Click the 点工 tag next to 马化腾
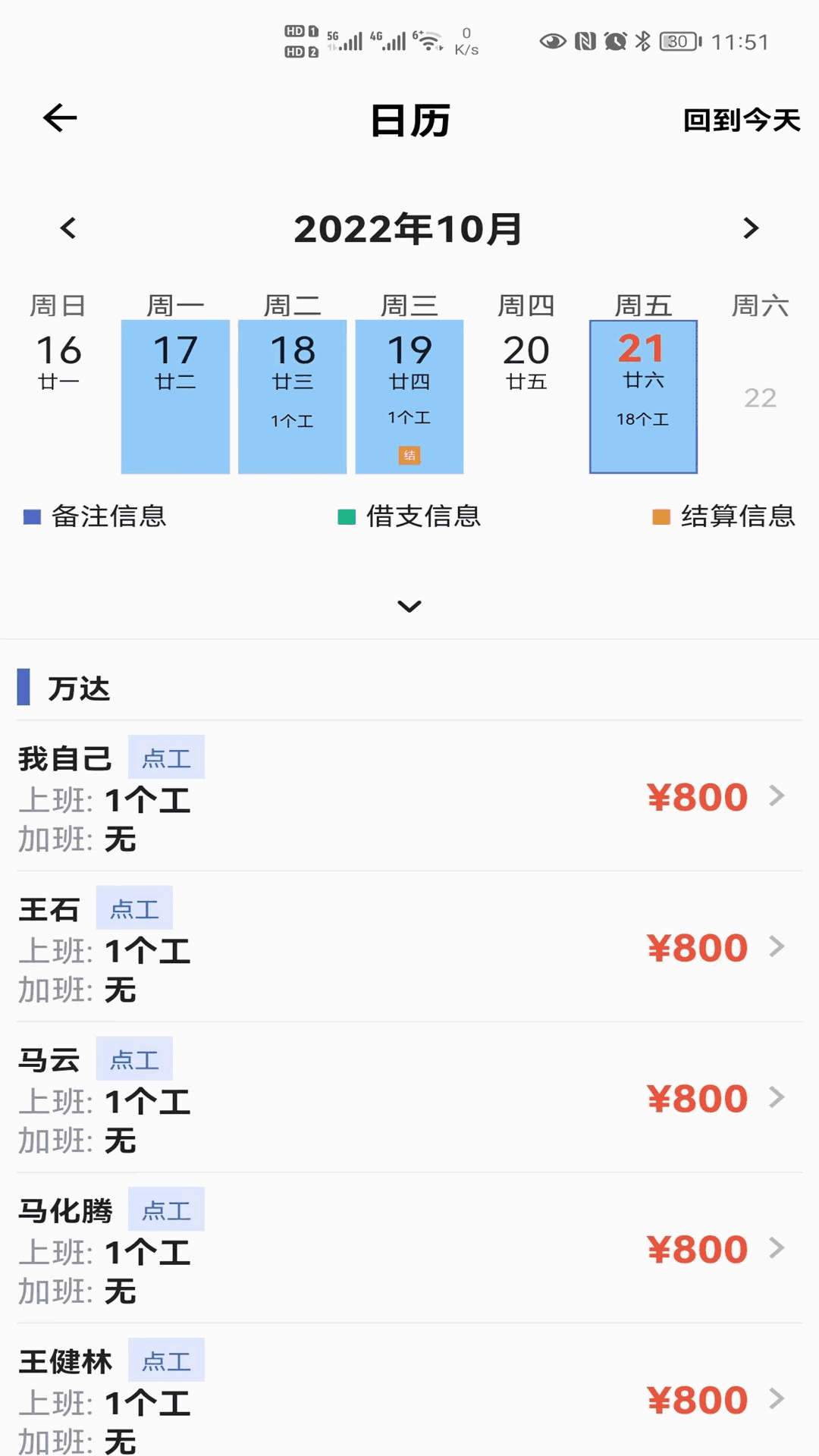 click(x=167, y=1210)
